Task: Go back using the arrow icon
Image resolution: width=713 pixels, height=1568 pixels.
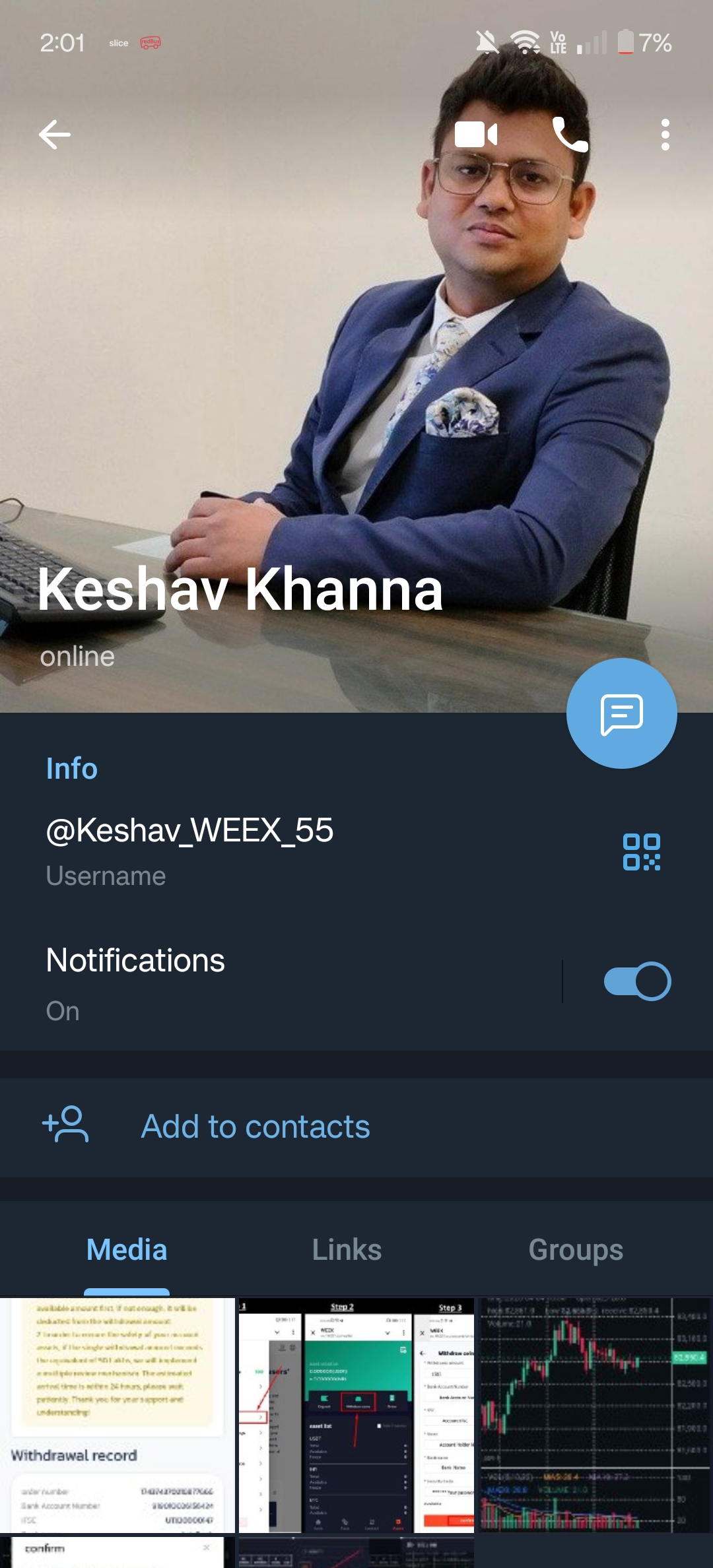Action: pos(55,135)
